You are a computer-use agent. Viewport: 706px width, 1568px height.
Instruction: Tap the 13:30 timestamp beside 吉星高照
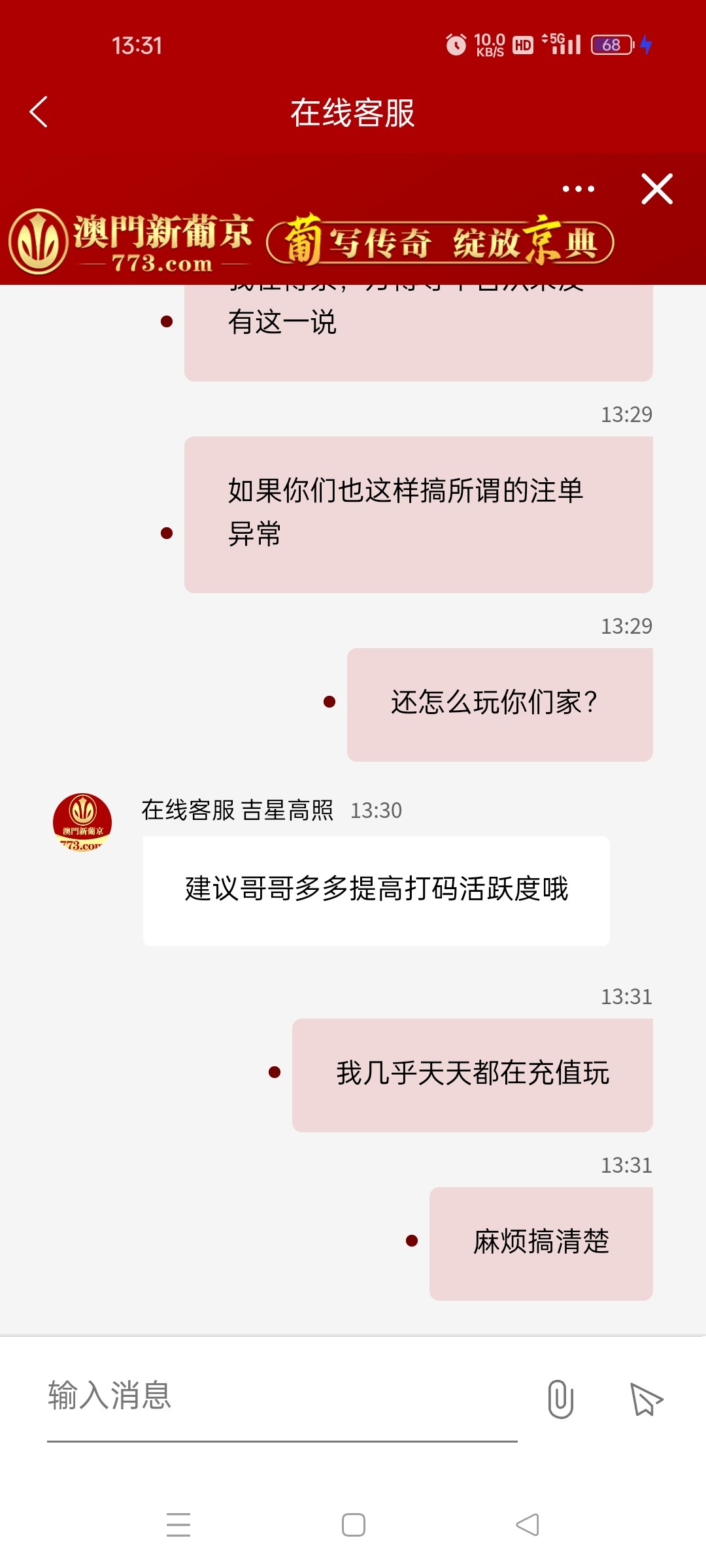click(376, 811)
